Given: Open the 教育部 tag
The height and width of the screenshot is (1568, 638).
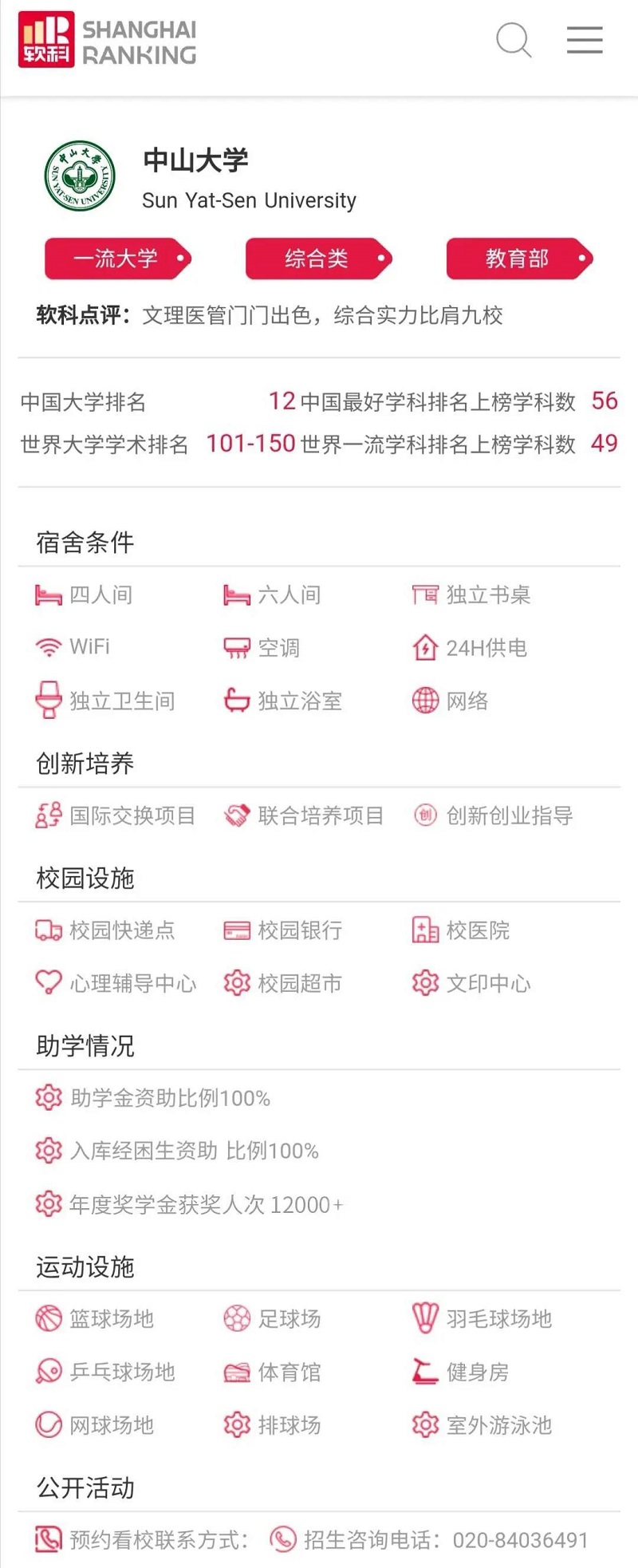Looking at the screenshot, I should click(518, 259).
